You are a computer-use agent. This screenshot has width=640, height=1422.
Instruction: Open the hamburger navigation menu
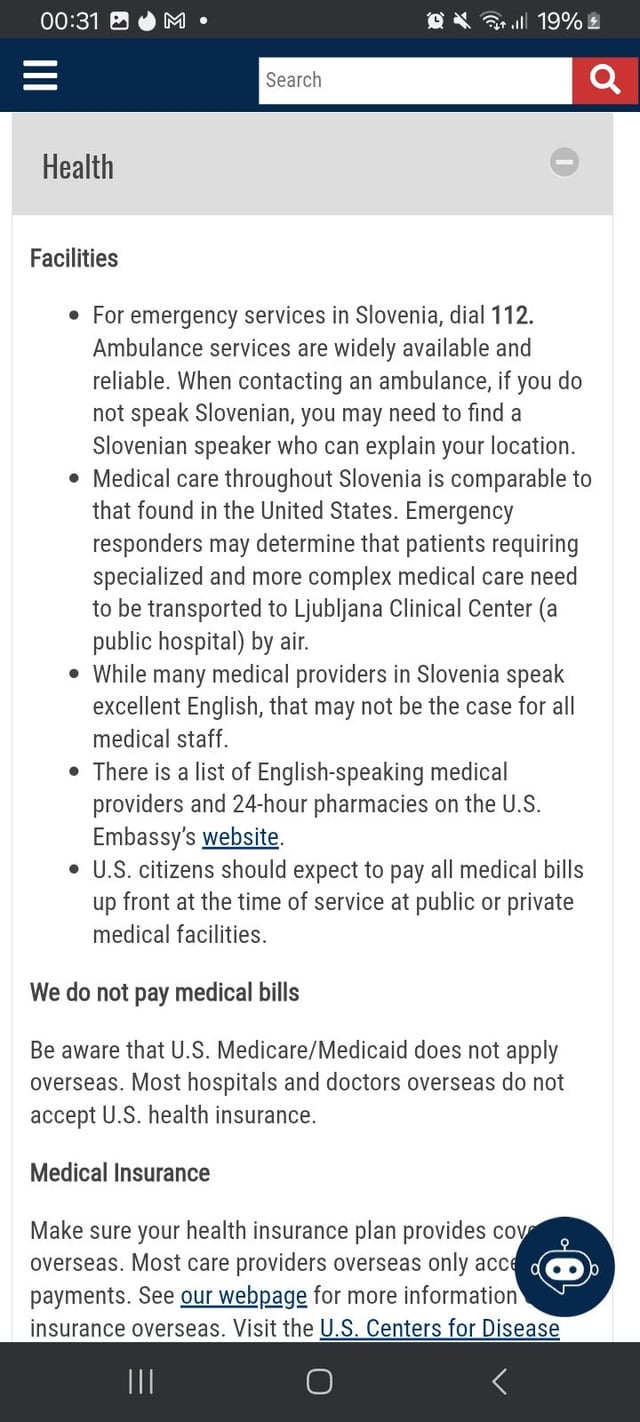coord(40,75)
